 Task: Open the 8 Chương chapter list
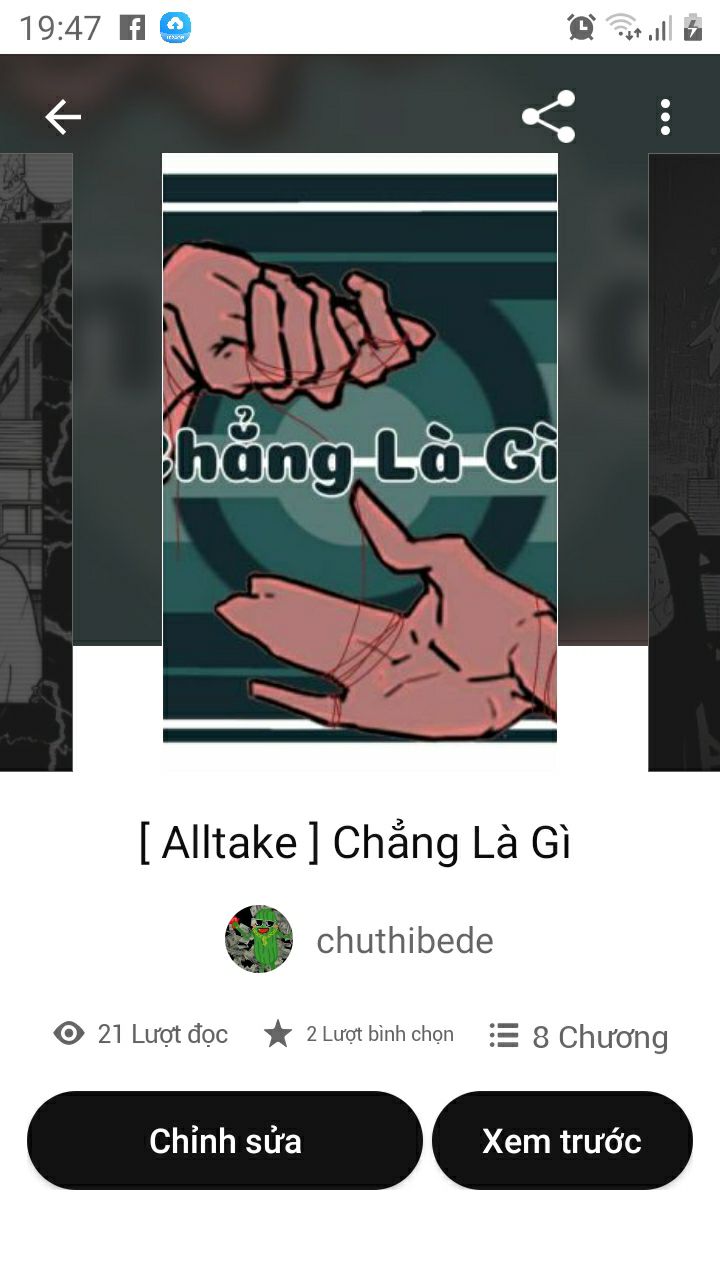click(578, 1036)
